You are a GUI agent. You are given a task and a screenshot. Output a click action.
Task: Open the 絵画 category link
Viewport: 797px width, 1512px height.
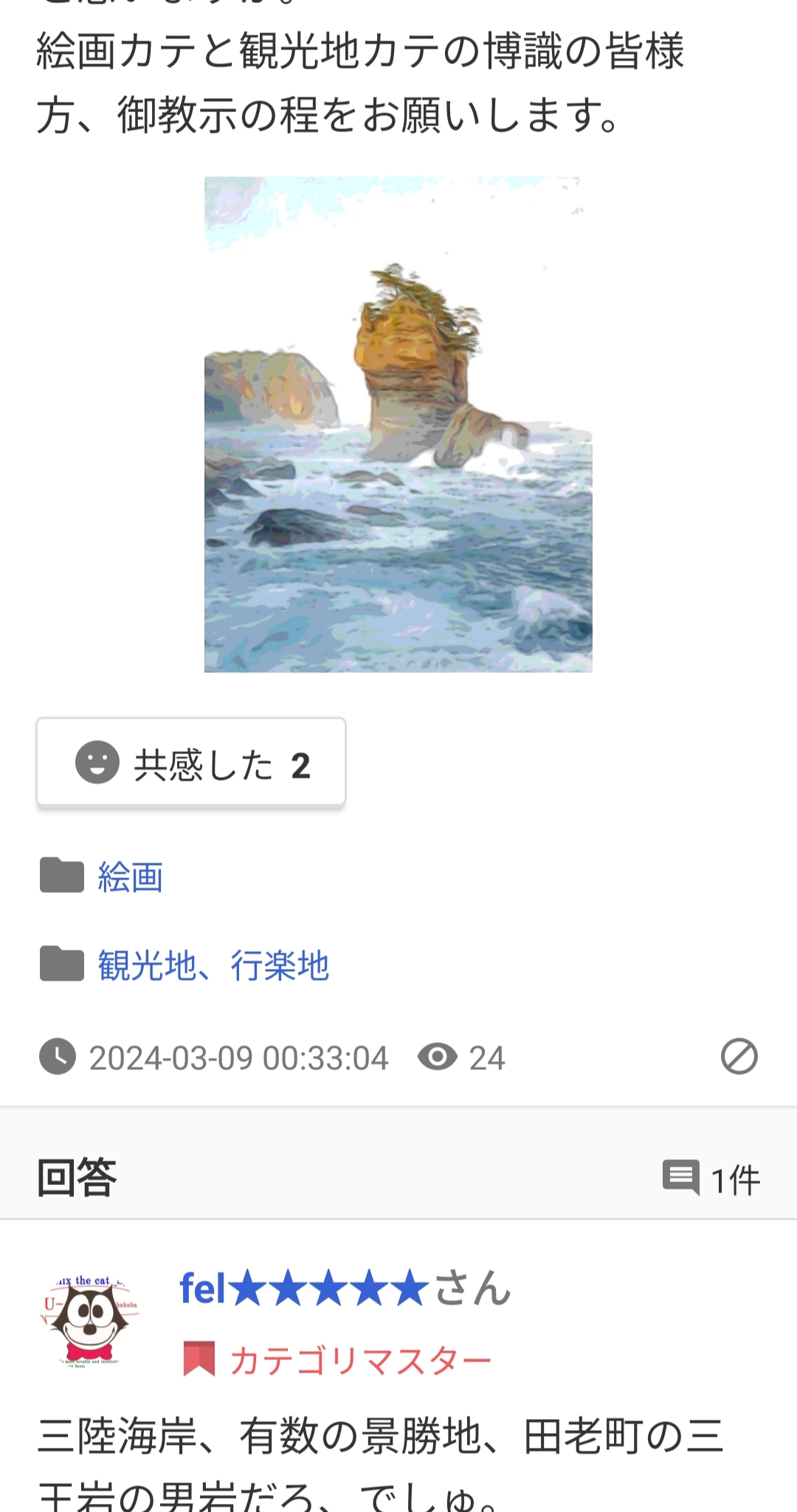coord(131,877)
